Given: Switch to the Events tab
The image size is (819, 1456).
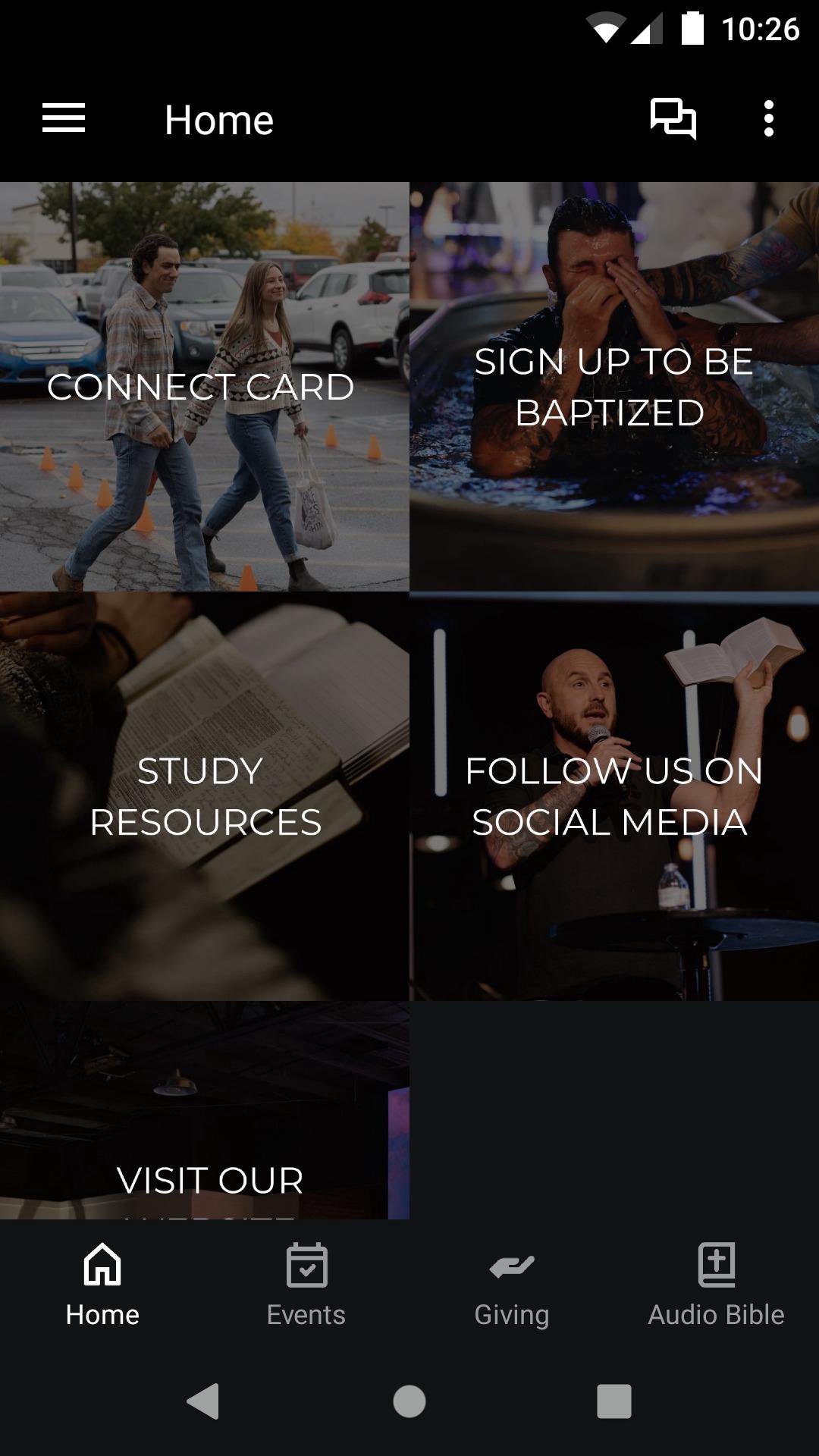Looking at the screenshot, I should point(306,1283).
